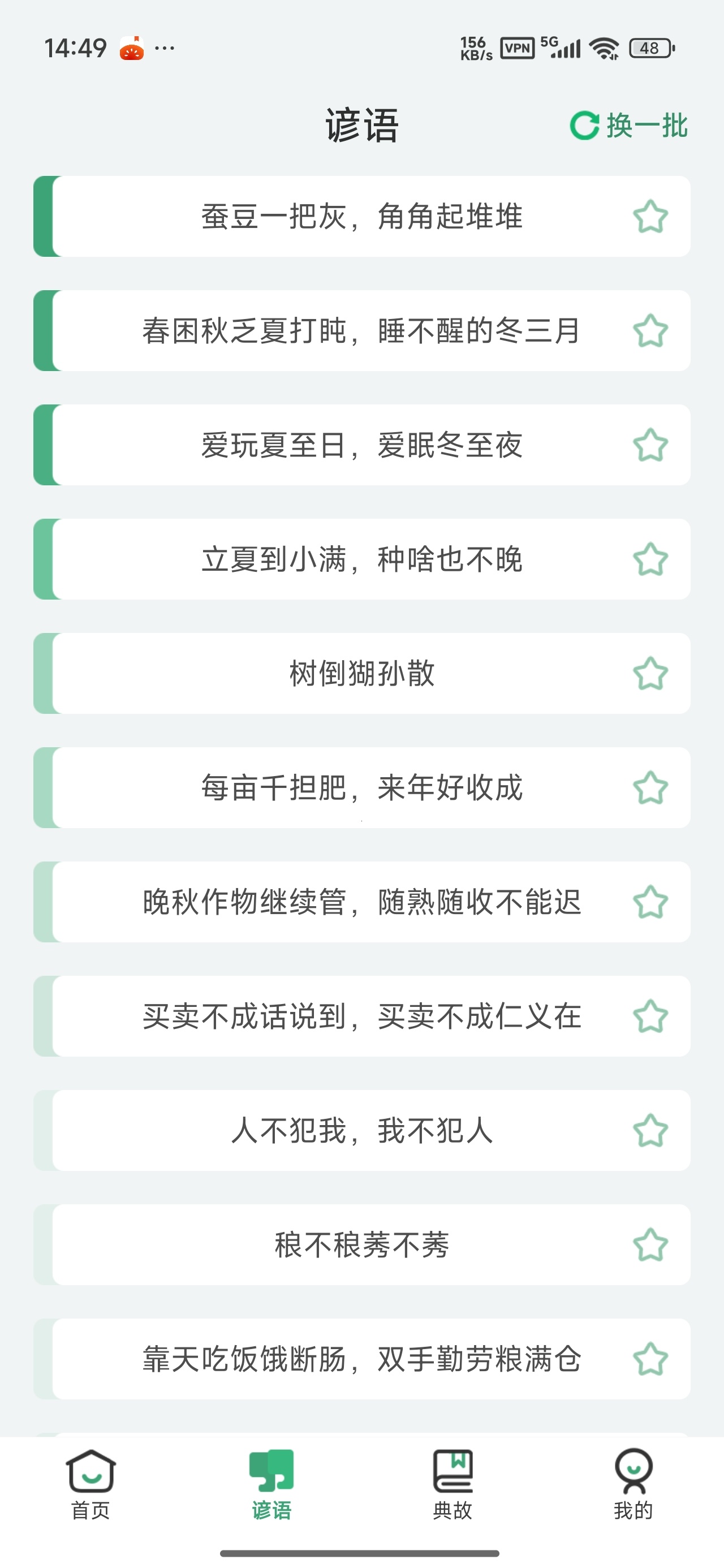Star the proverb 靠天吃饭饿断肠，双手勤劳粮满仓
The height and width of the screenshot is (1568, 724).
[650, 1359]
